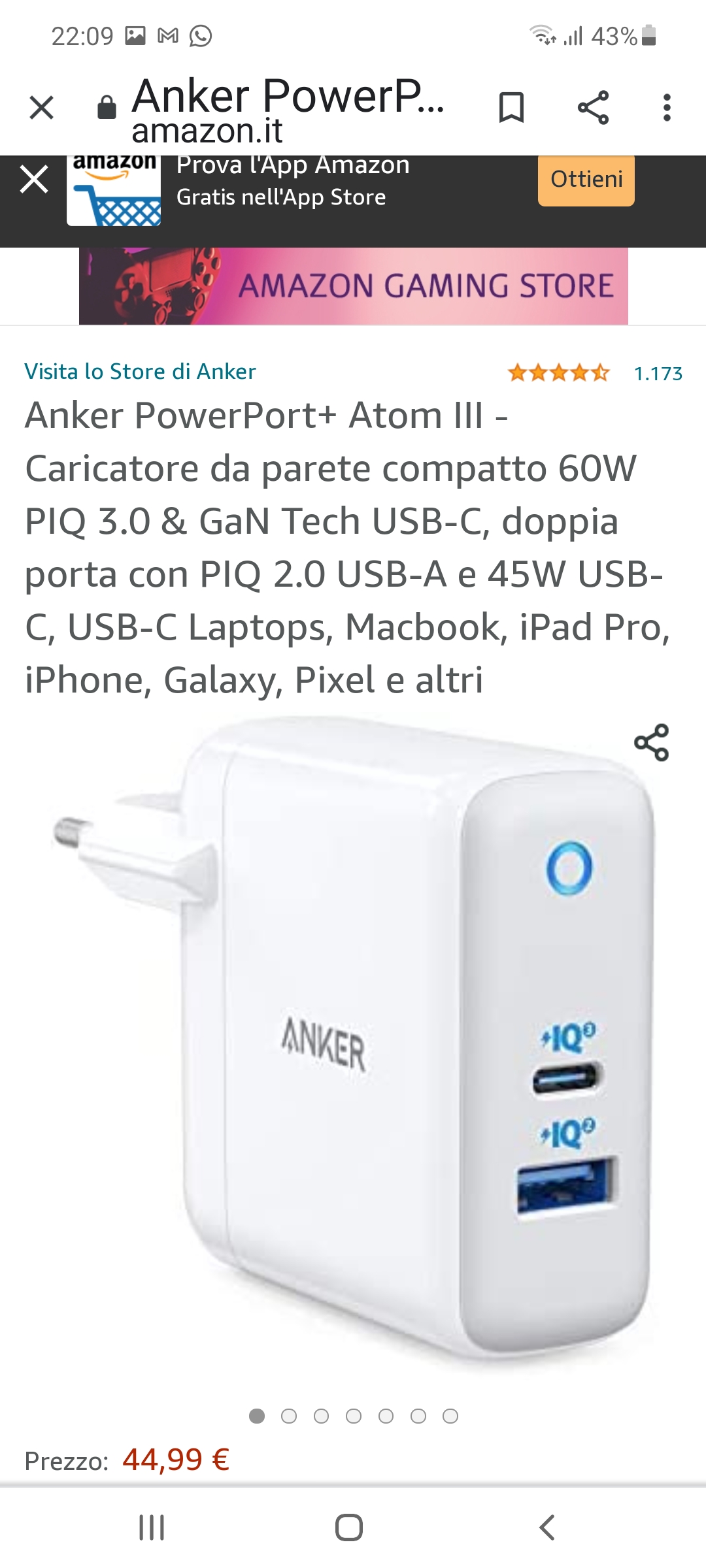Dismiss the Amazon app banner
Viewport: 706px width, 1568px height.
[34, 180]
